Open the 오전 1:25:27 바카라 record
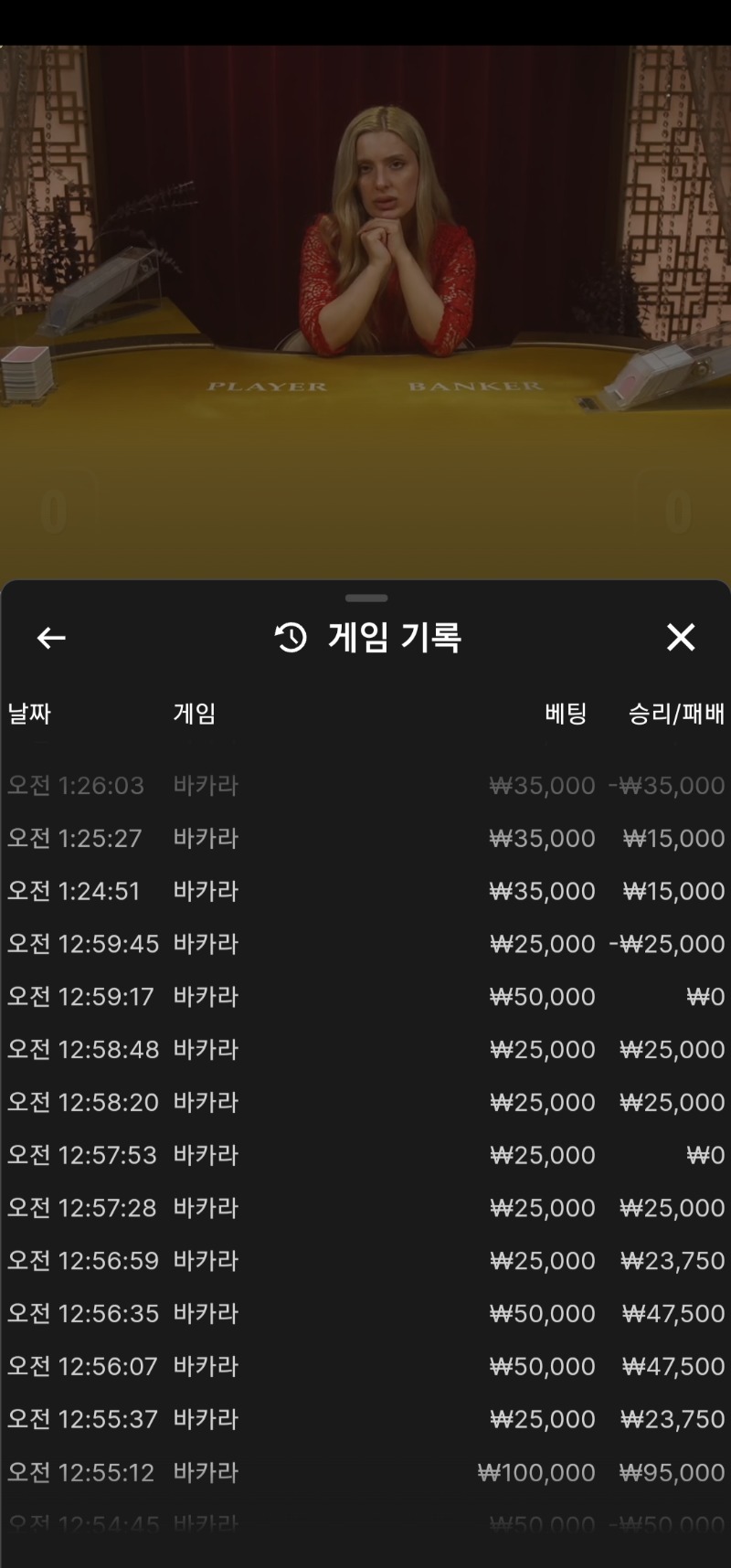 coord(365,839)
